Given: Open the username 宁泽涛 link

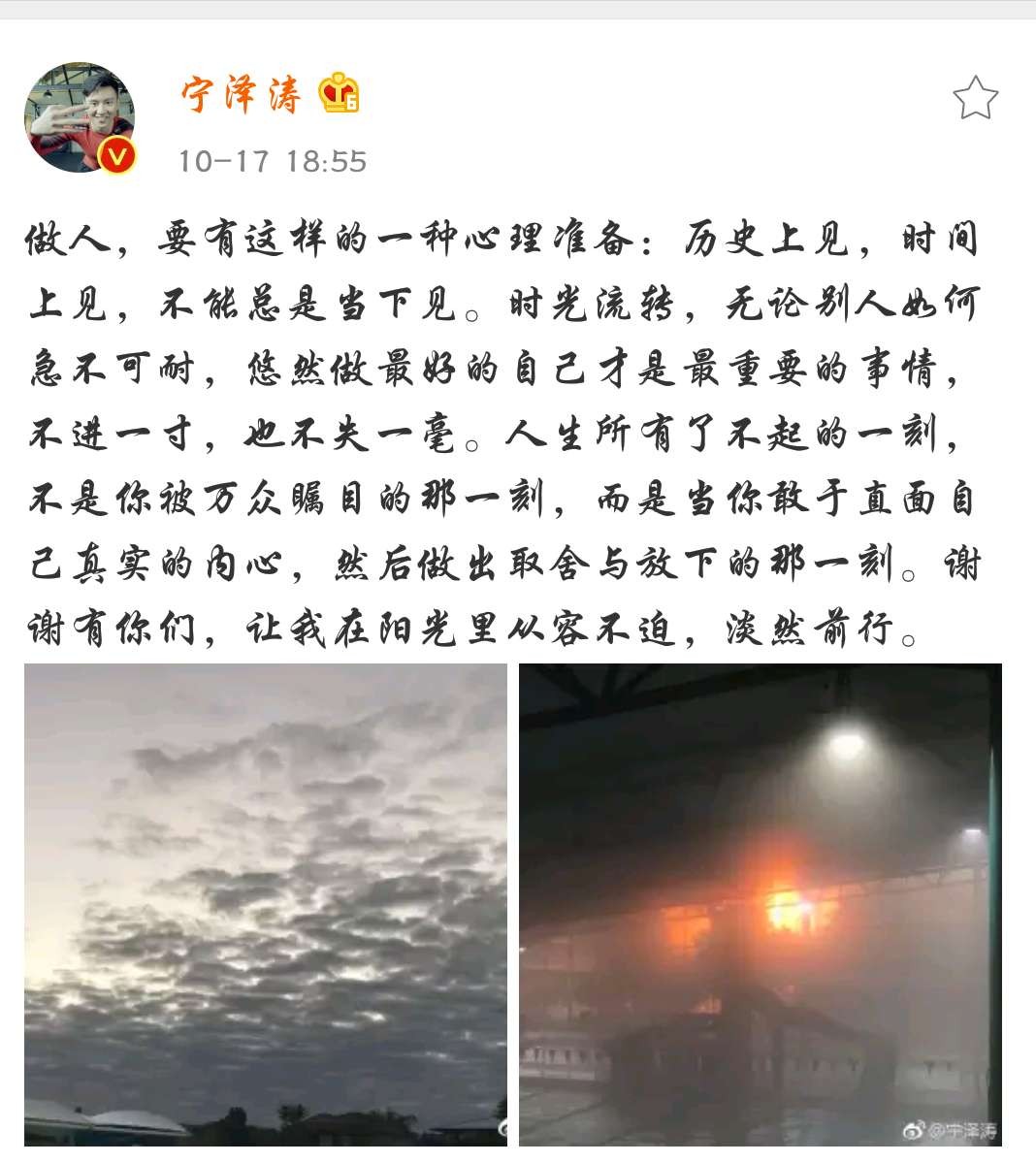Looking at the screenshot, I should point(241,95).
